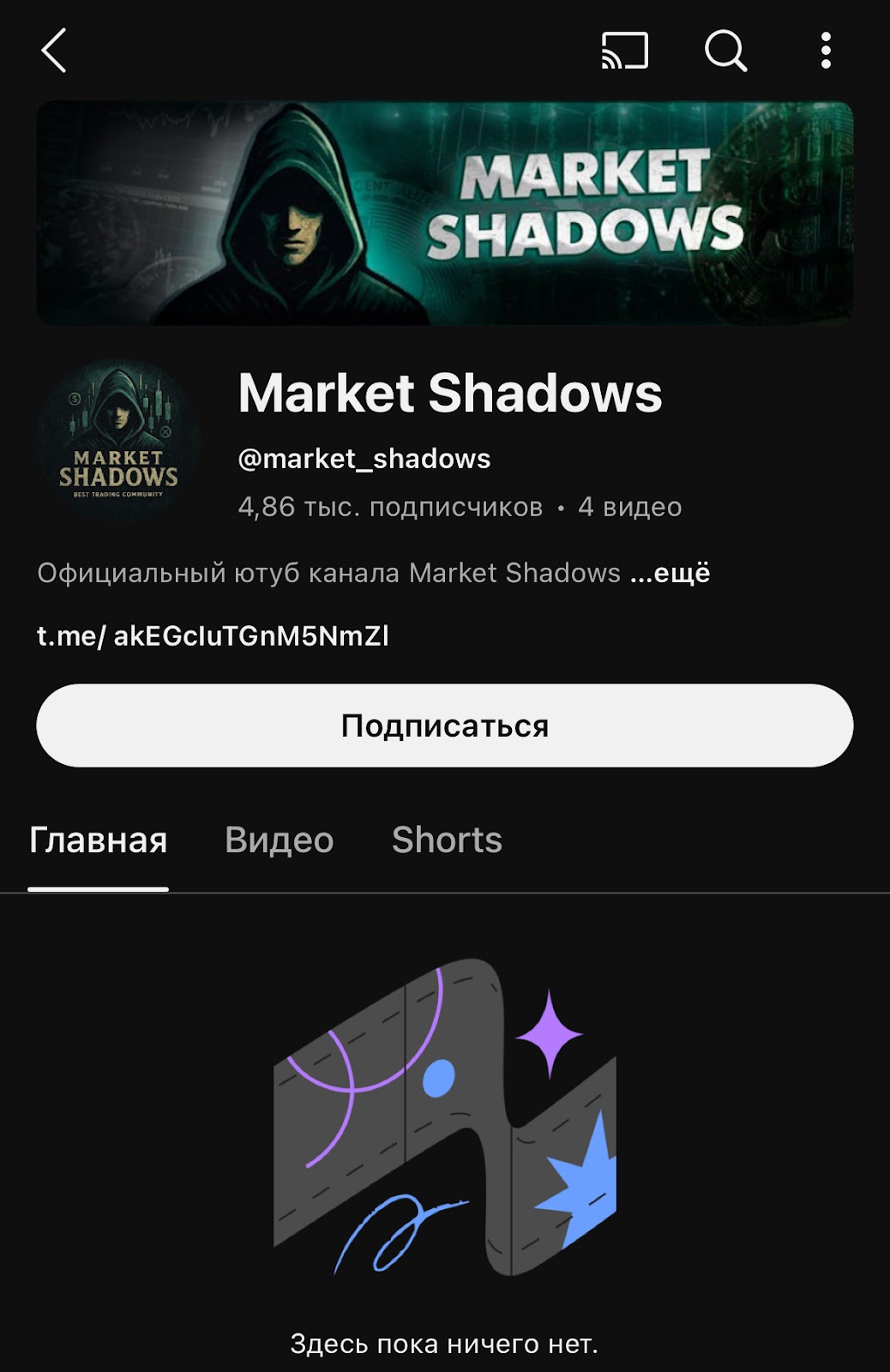Open the Shorts tab
Screen dimensions: 890x1372
click(x=446, y=840)
